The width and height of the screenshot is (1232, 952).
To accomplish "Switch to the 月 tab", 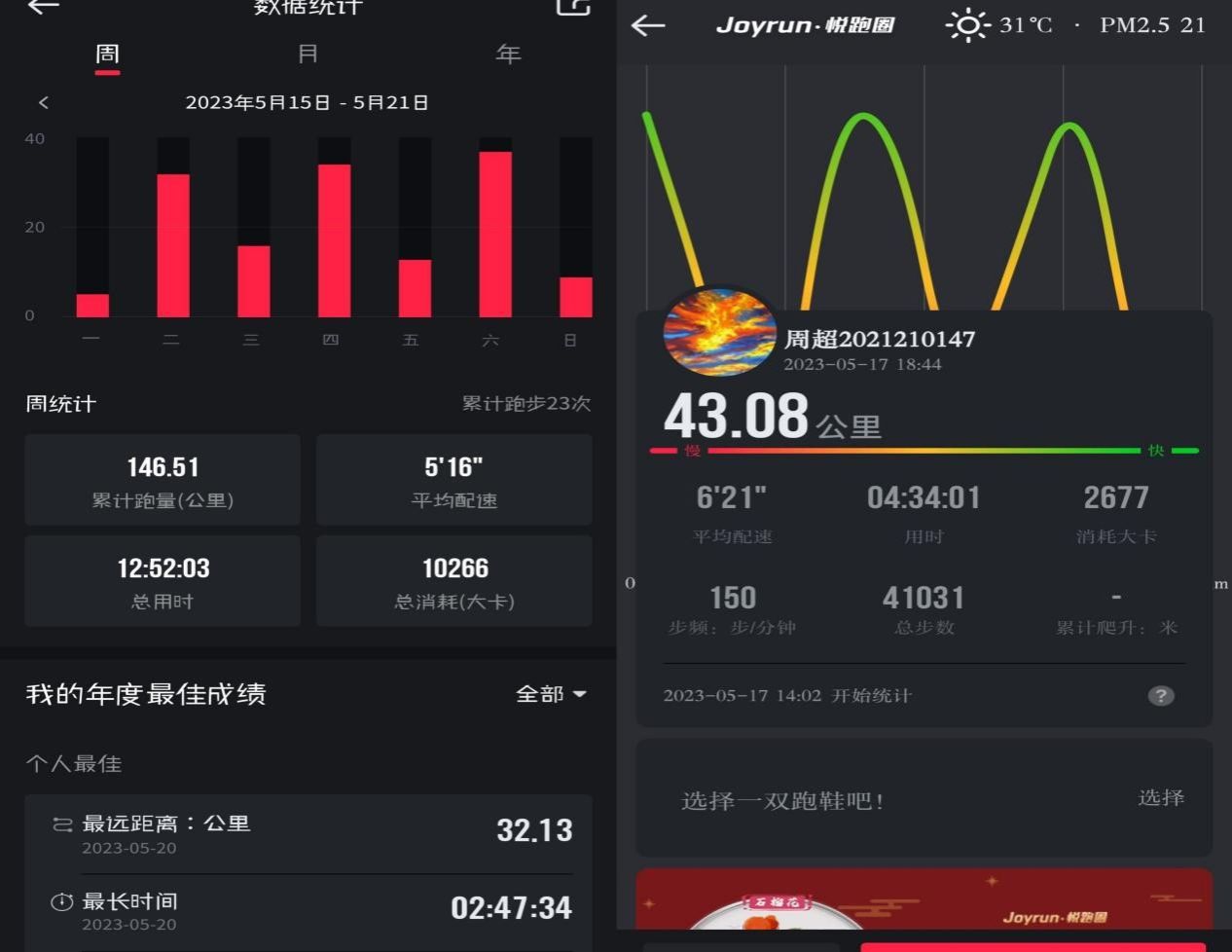I will 308,55.
